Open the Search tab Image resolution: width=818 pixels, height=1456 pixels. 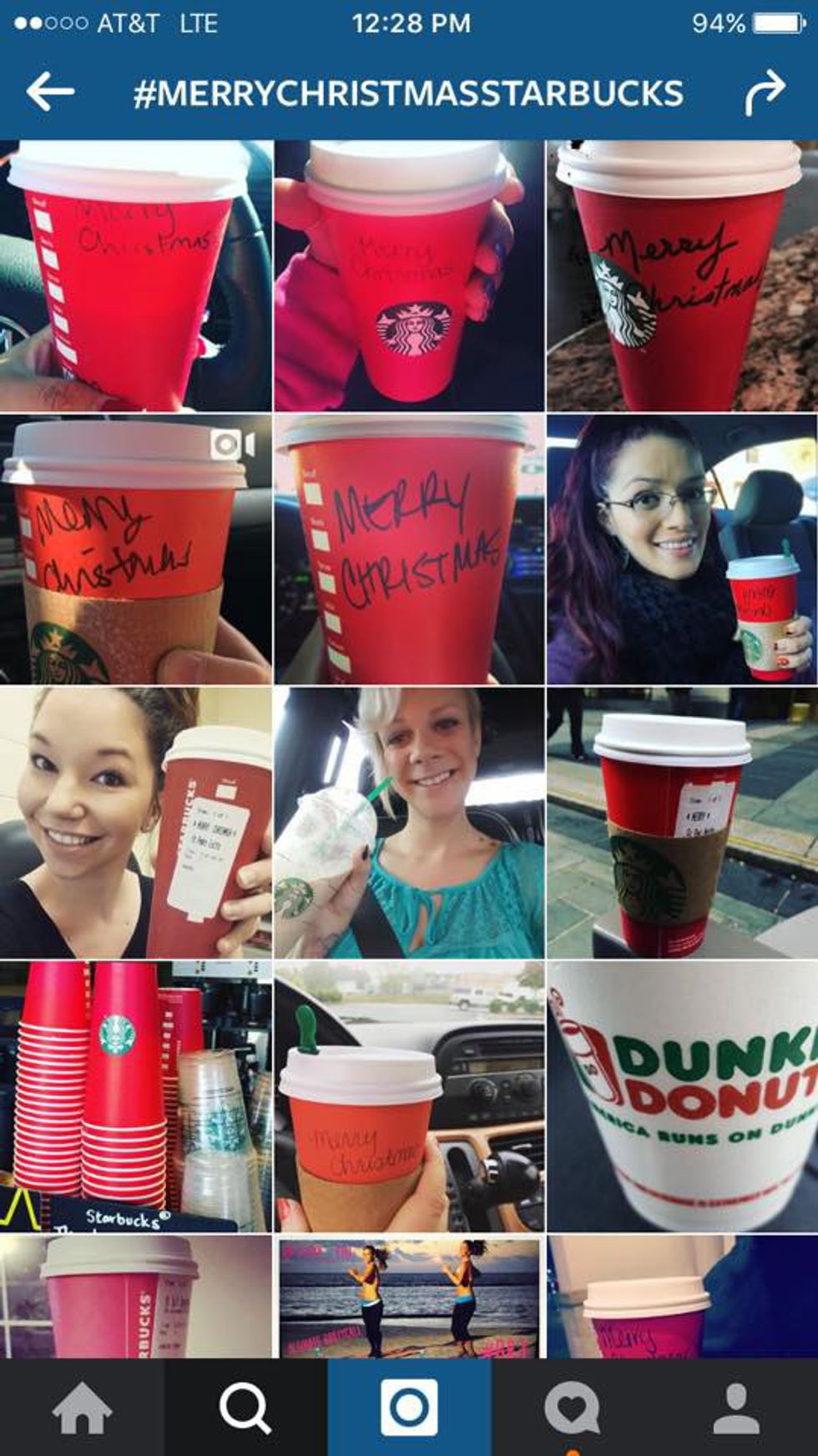click(x=245, y=1408)
